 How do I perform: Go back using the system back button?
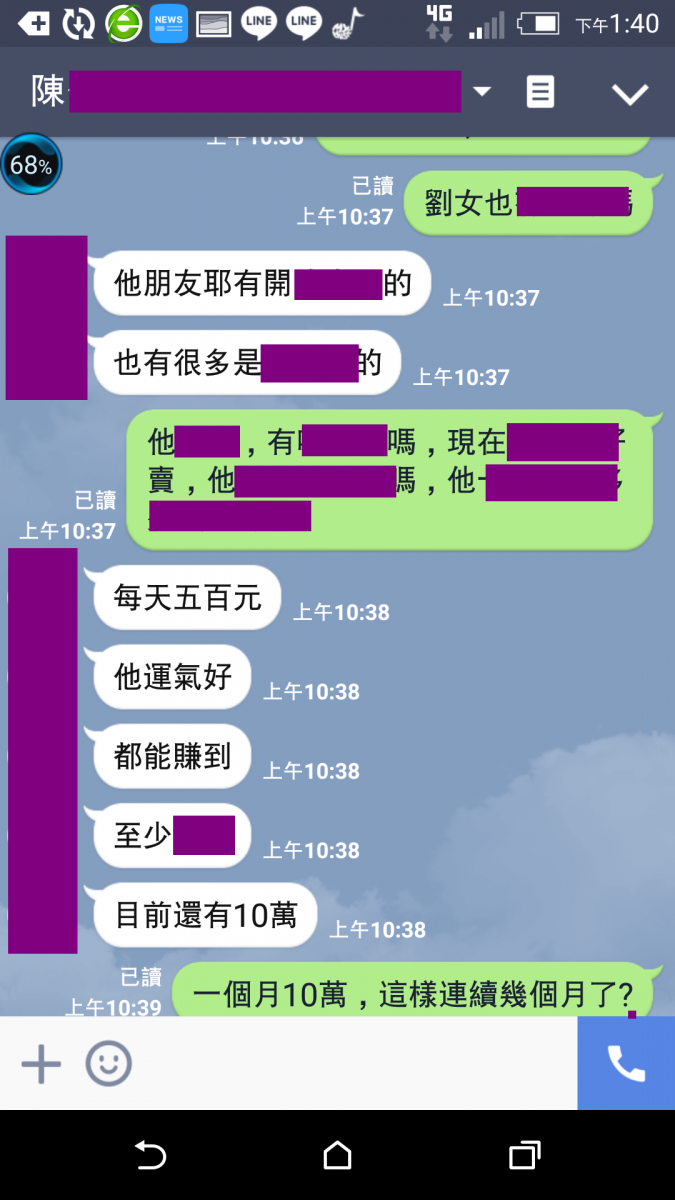point(150,1156)
